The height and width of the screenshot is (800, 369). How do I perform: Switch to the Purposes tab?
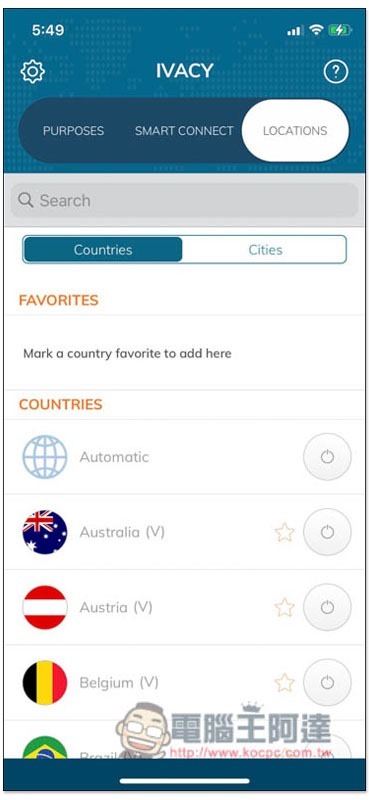pos(73,131)
